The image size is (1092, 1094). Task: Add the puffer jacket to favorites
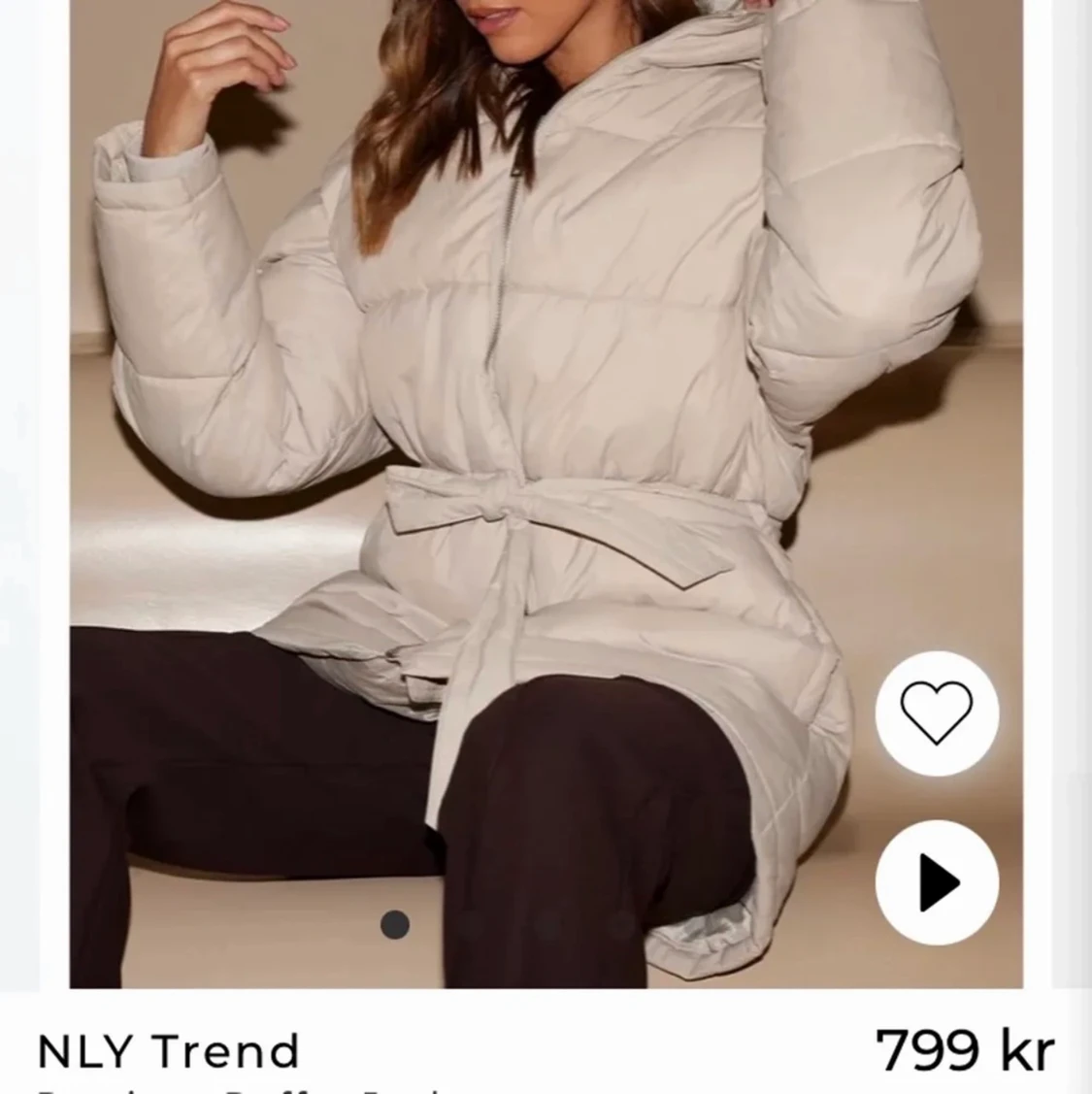[937, 713]
